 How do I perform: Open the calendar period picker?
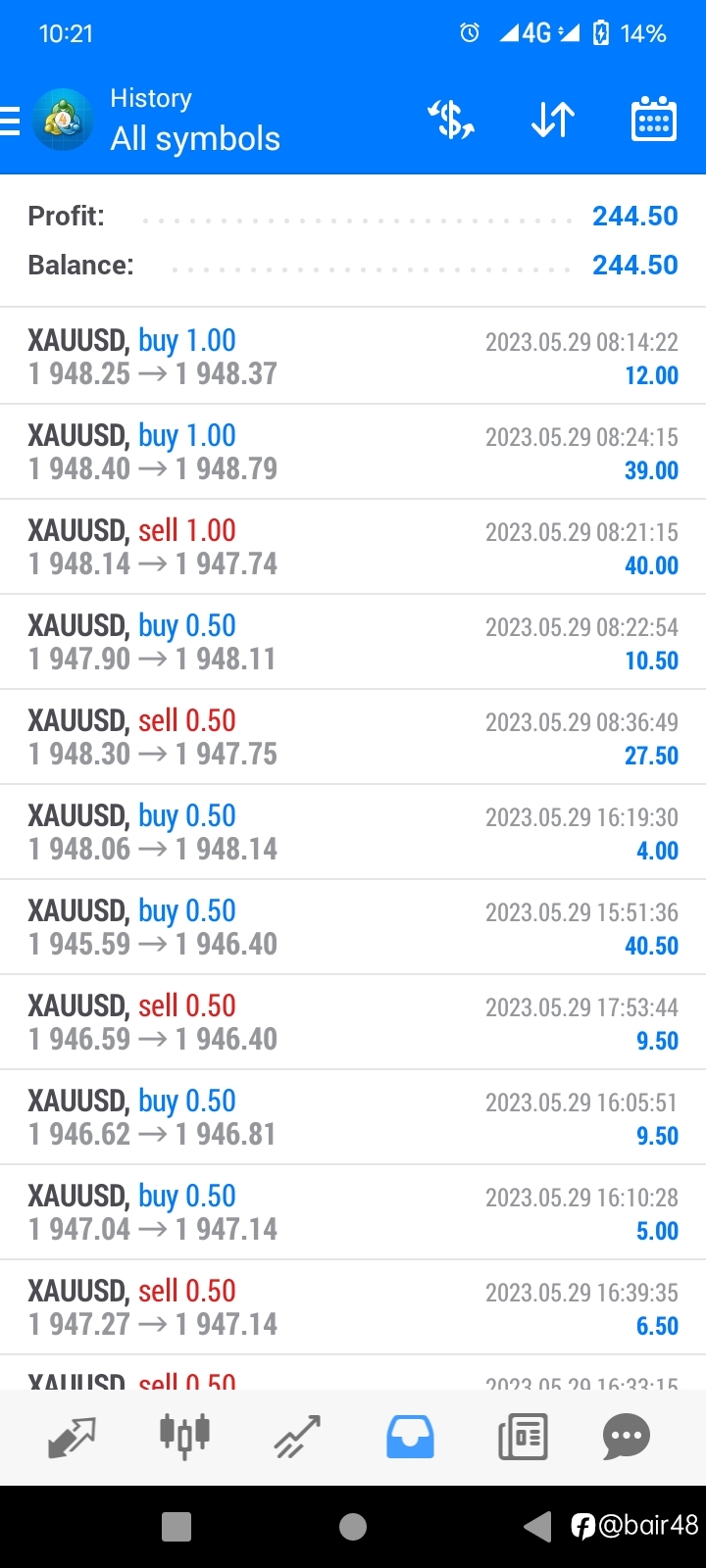click(x=653, y=121)
